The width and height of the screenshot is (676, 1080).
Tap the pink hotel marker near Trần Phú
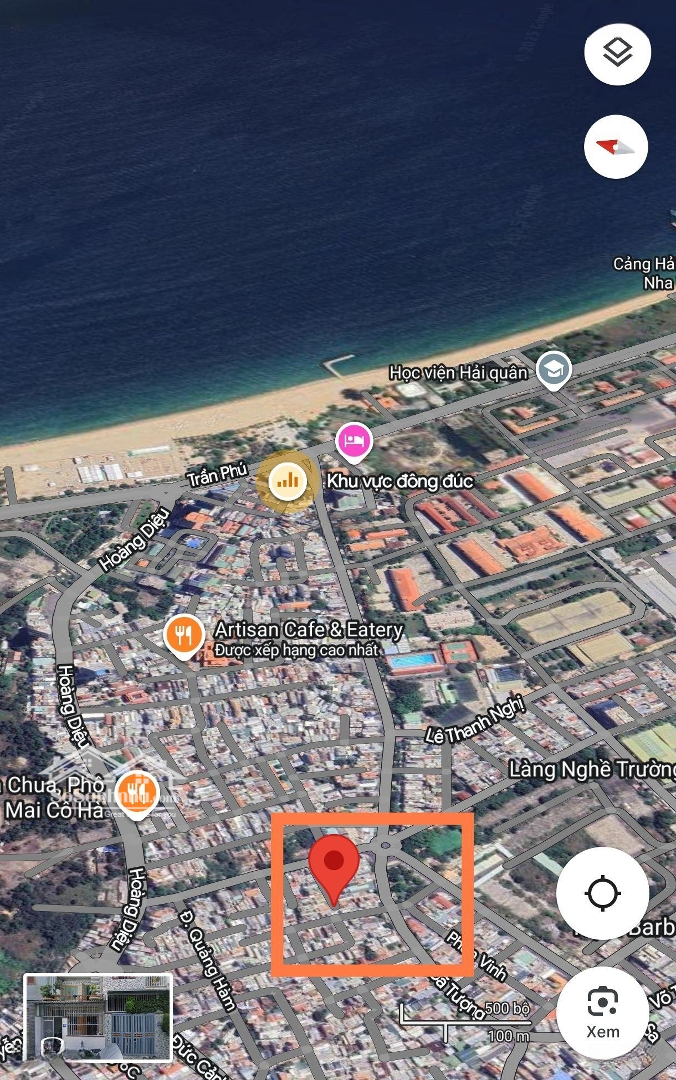[353, 438]
